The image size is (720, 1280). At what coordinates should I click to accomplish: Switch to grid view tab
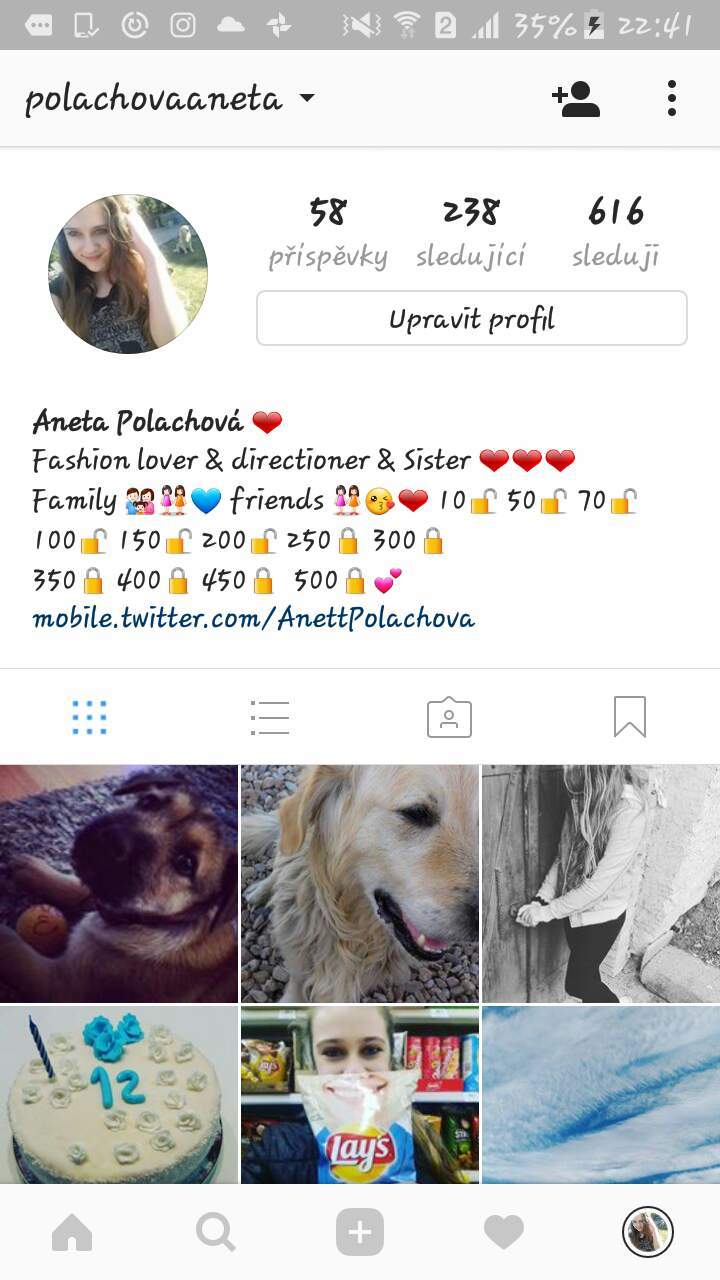[90, 717]
